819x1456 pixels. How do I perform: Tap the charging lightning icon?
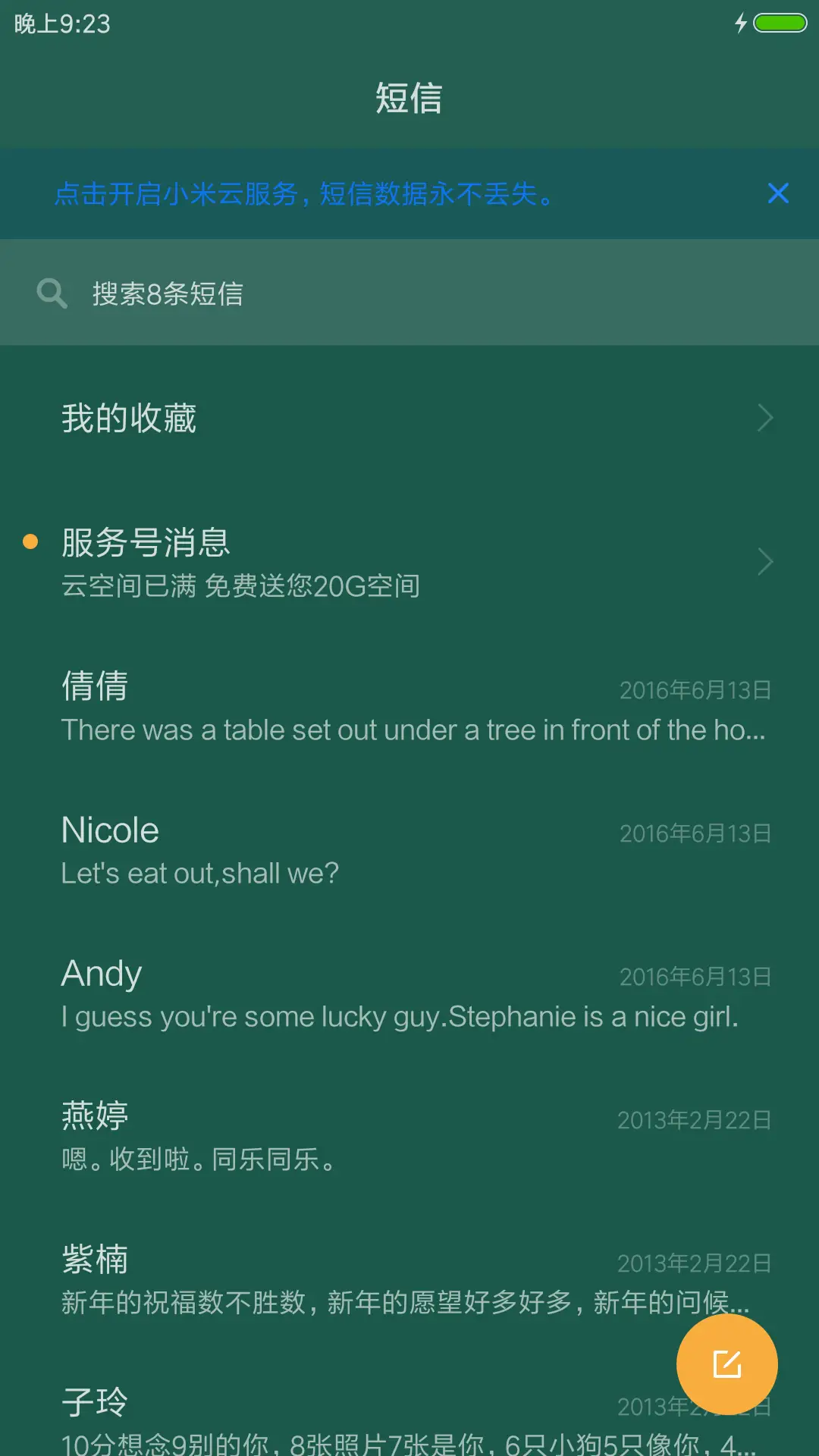[741, 23]
